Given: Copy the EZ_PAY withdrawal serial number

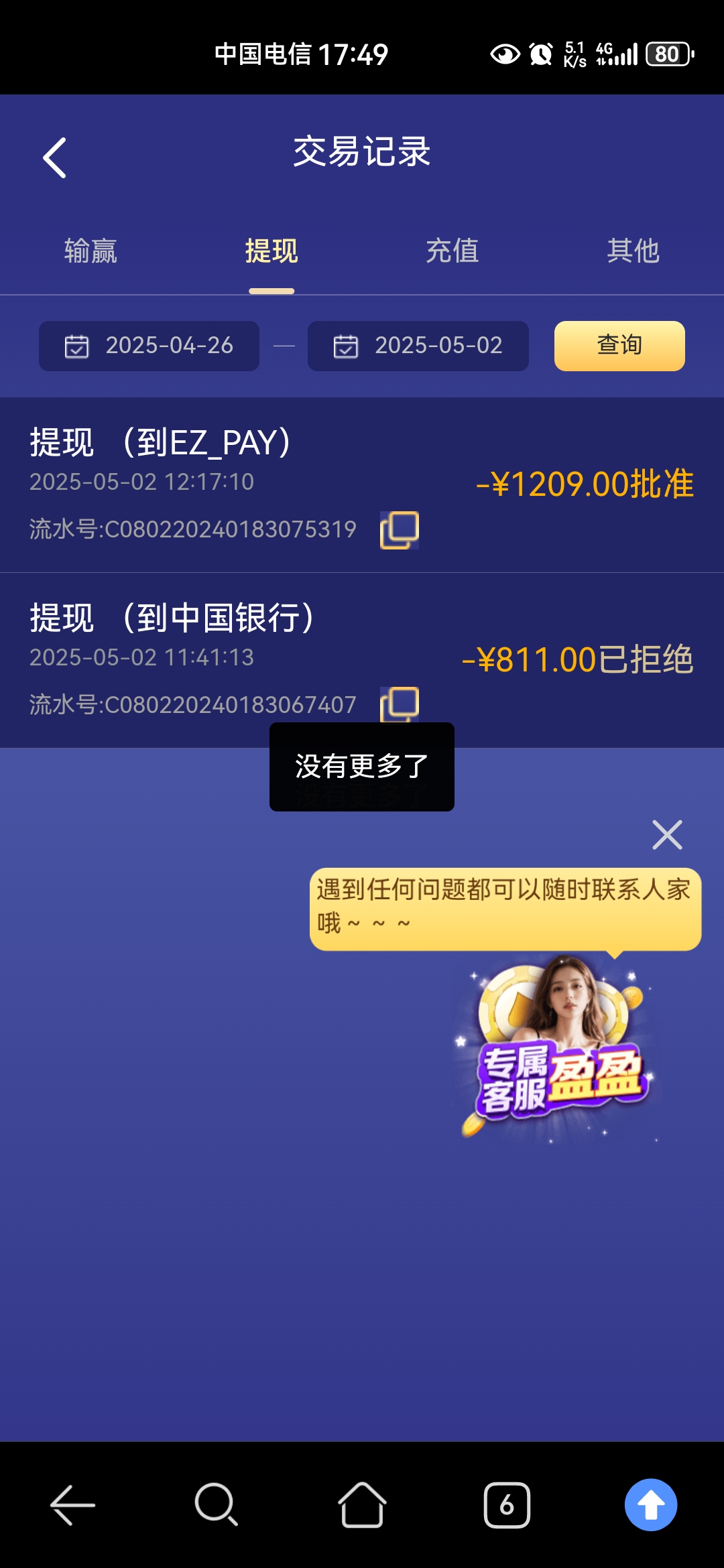Looking at the screenshot, I should [400, 530].
